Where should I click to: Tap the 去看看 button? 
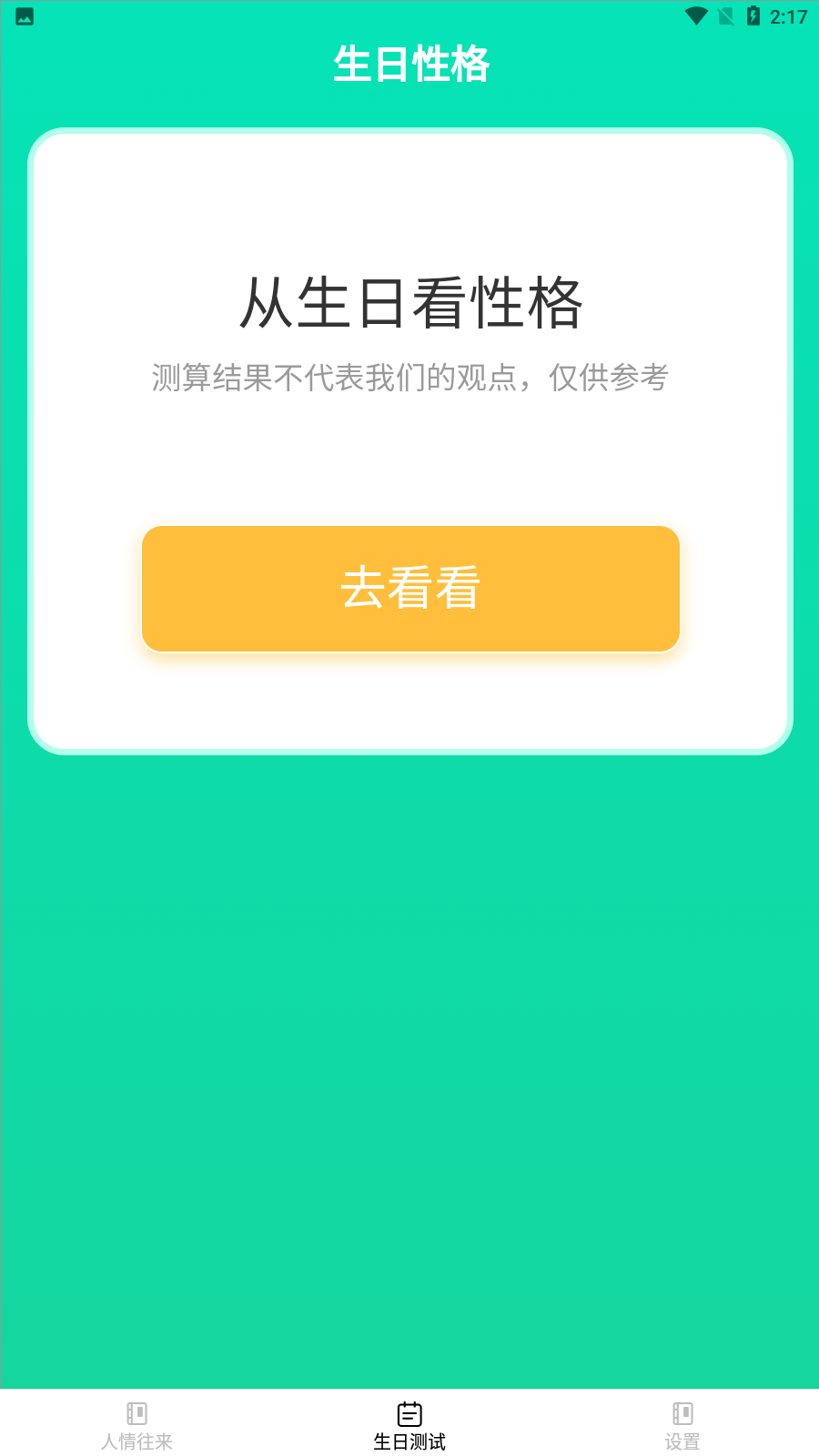[x=410, y=589]
